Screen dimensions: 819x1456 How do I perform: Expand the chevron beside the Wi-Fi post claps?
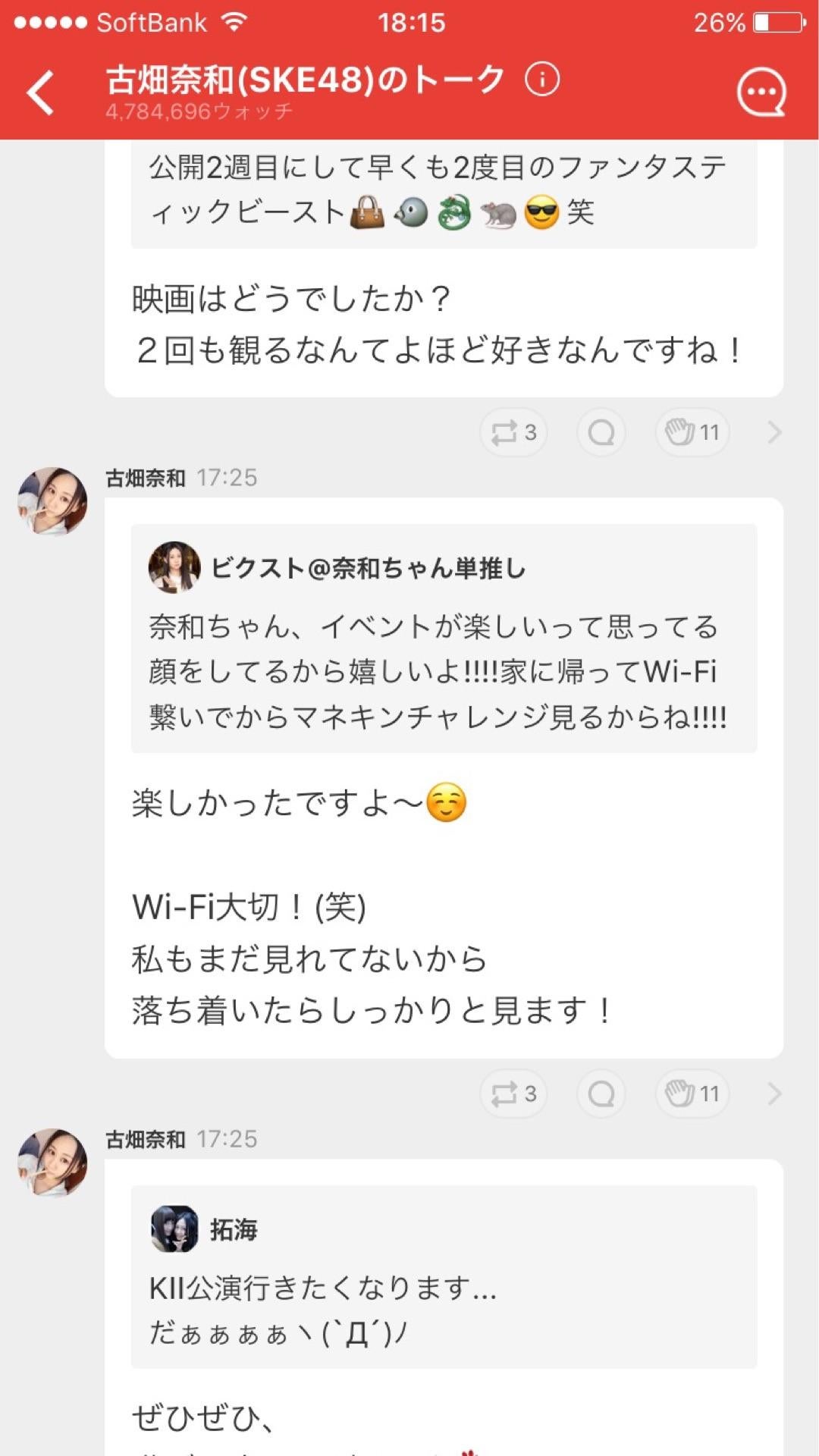click(775, 1094)
